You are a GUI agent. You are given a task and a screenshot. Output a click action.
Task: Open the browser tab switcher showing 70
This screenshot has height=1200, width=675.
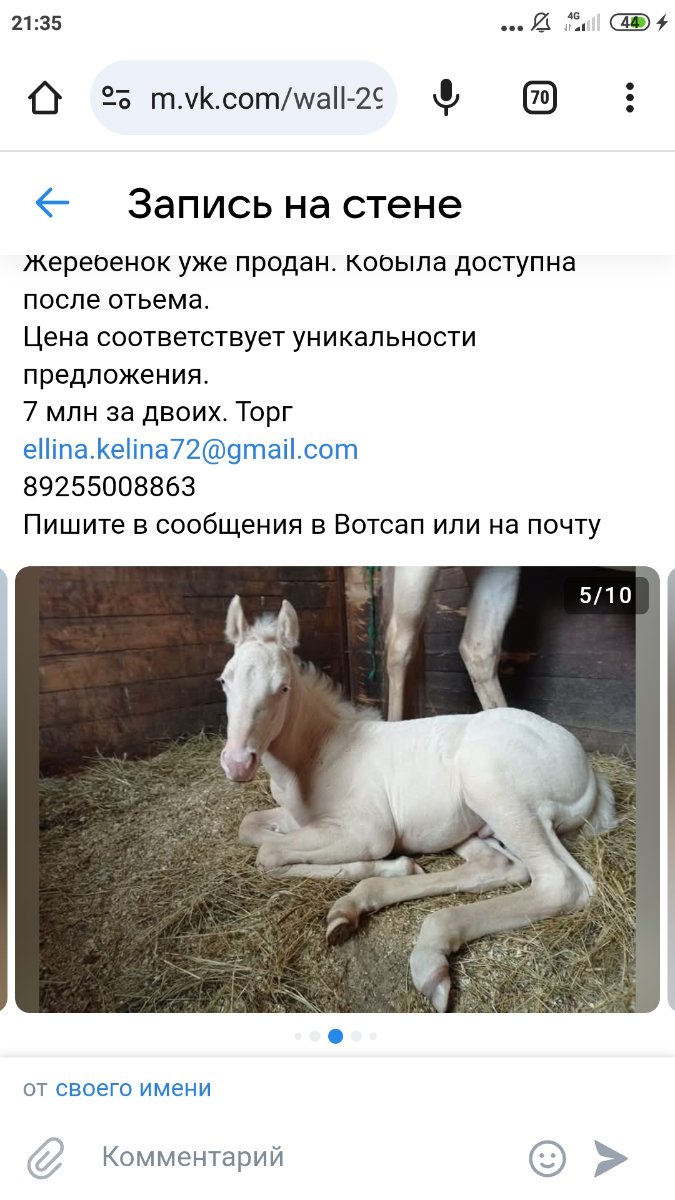click(539, 98)
